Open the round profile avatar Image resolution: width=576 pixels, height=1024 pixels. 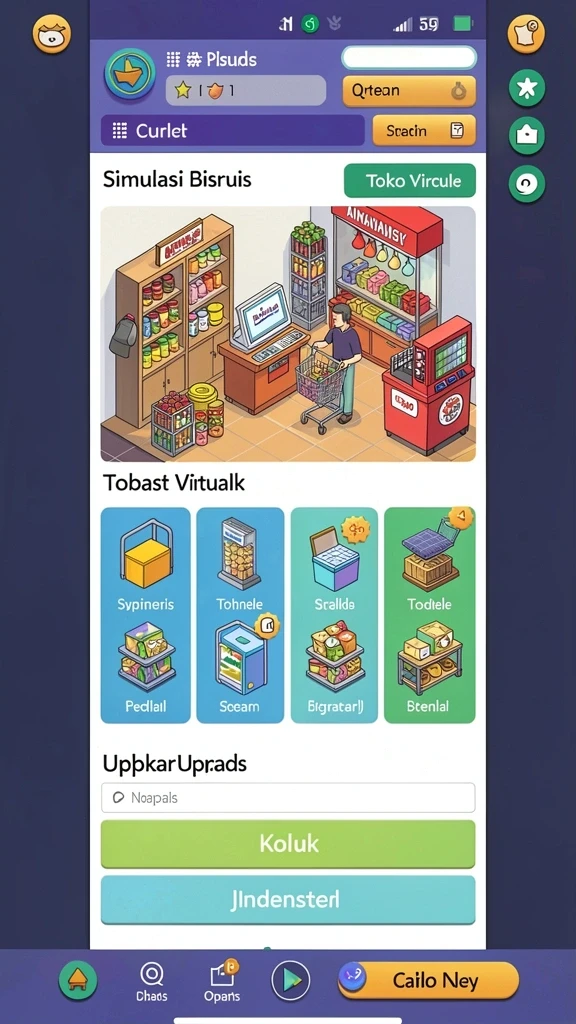click(x=130, y=74)
